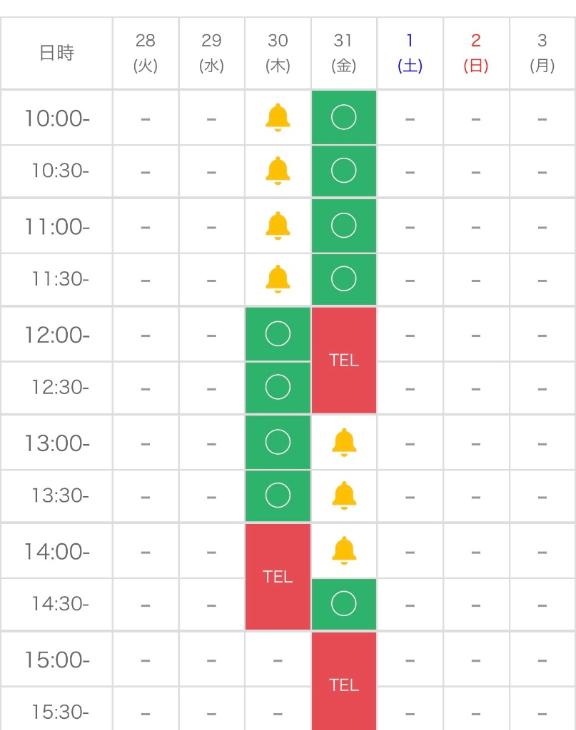576x730 pixels.
Task: Reserve the 13:30 slot on Thursday 30
Action: pyautogui.click(x=278, y=496)
